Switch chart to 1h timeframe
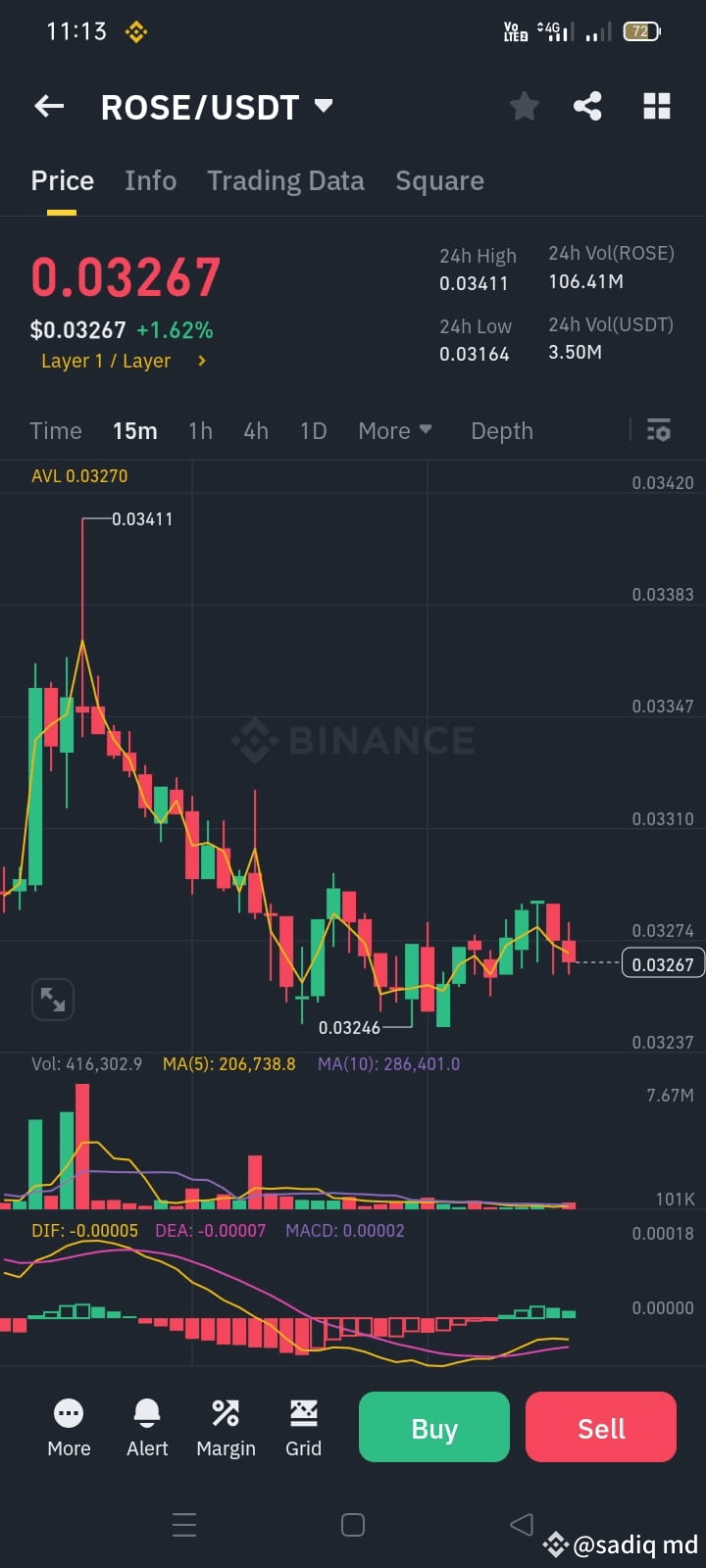The image size is (706, 1568). pyautogui.click(x=200, y=430)
